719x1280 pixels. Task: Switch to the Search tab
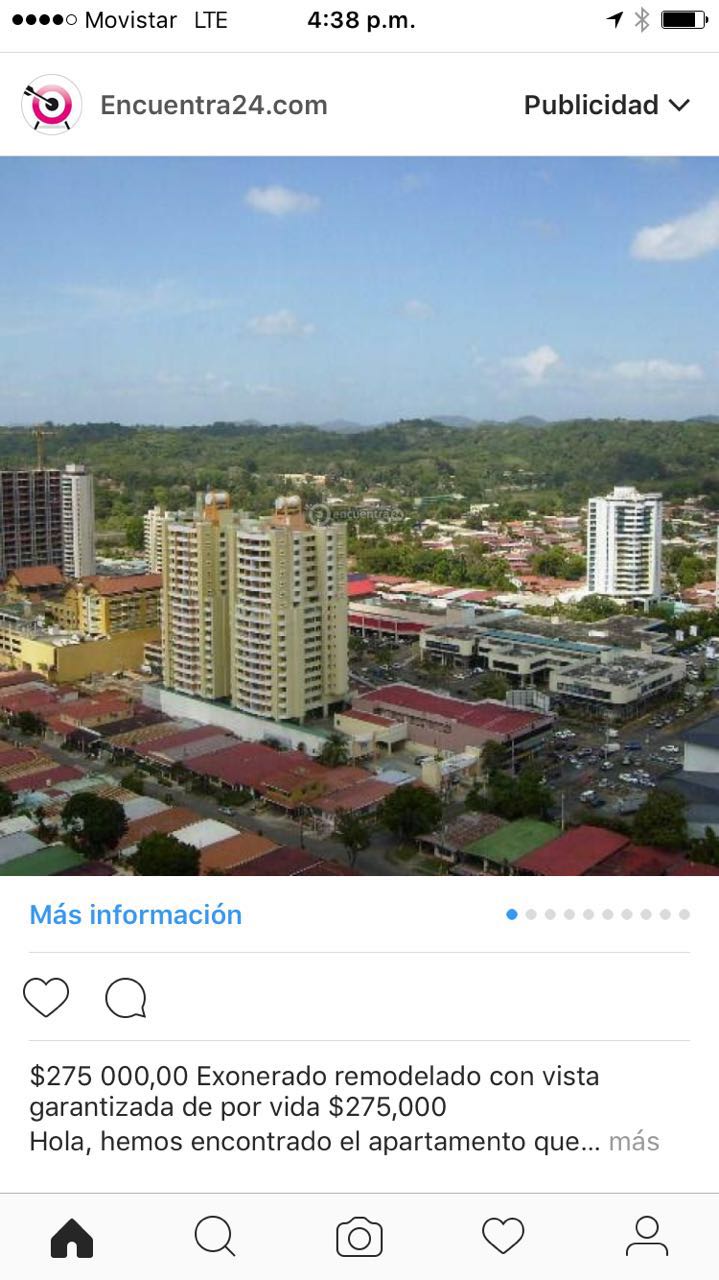coord(215,1237)
